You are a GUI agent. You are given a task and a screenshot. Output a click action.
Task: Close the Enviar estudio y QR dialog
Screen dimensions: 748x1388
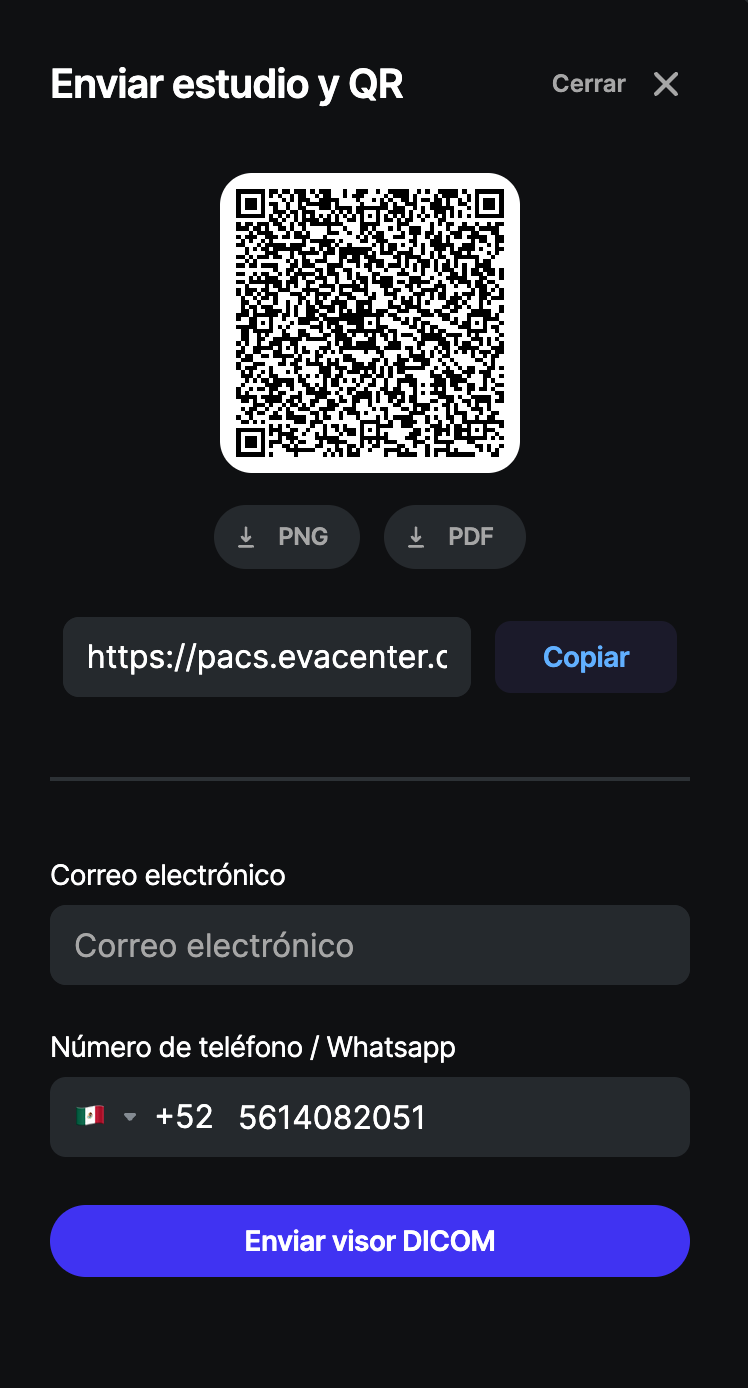pos(665,85)
